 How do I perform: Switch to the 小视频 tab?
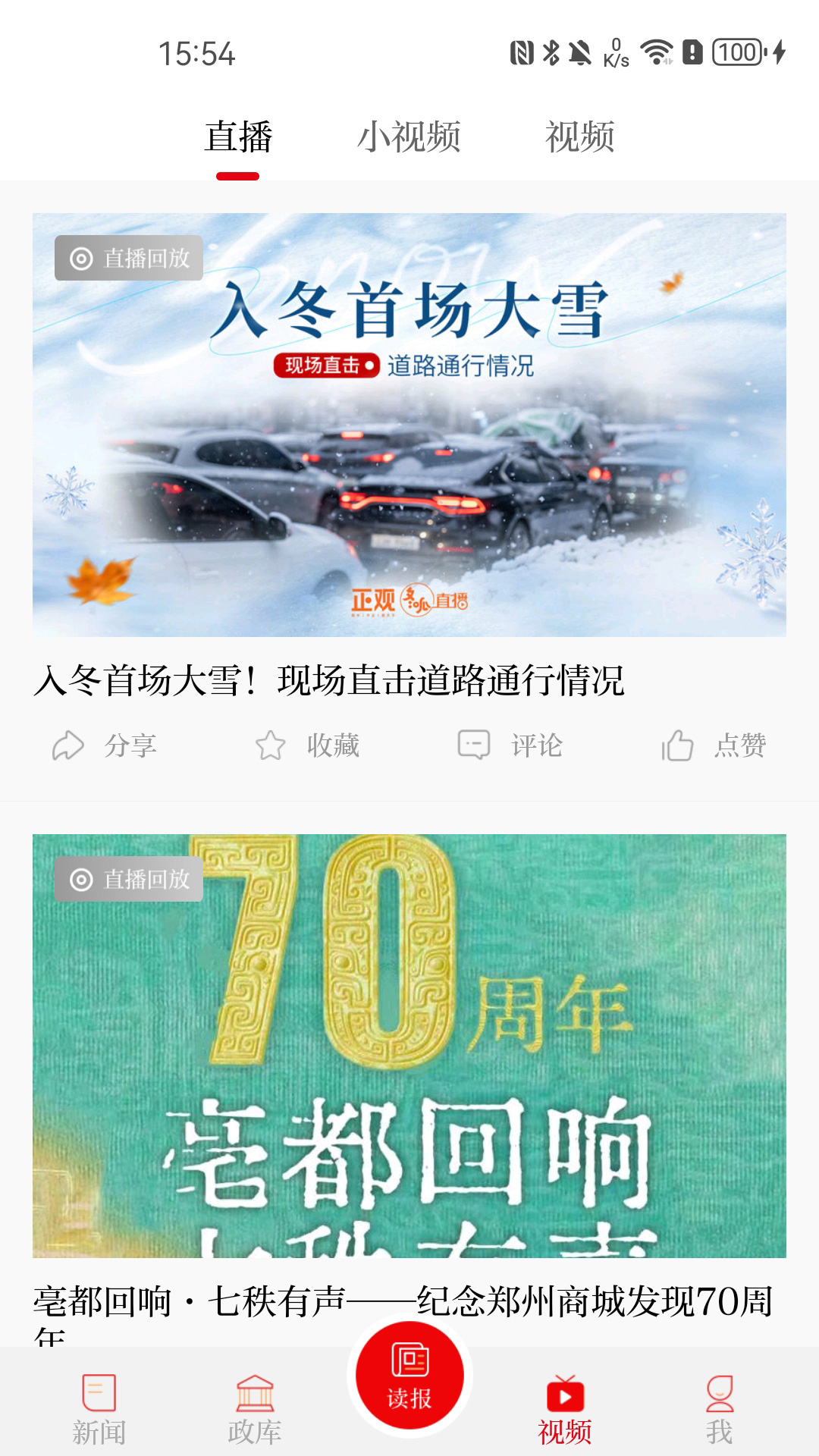coord(410,135)
